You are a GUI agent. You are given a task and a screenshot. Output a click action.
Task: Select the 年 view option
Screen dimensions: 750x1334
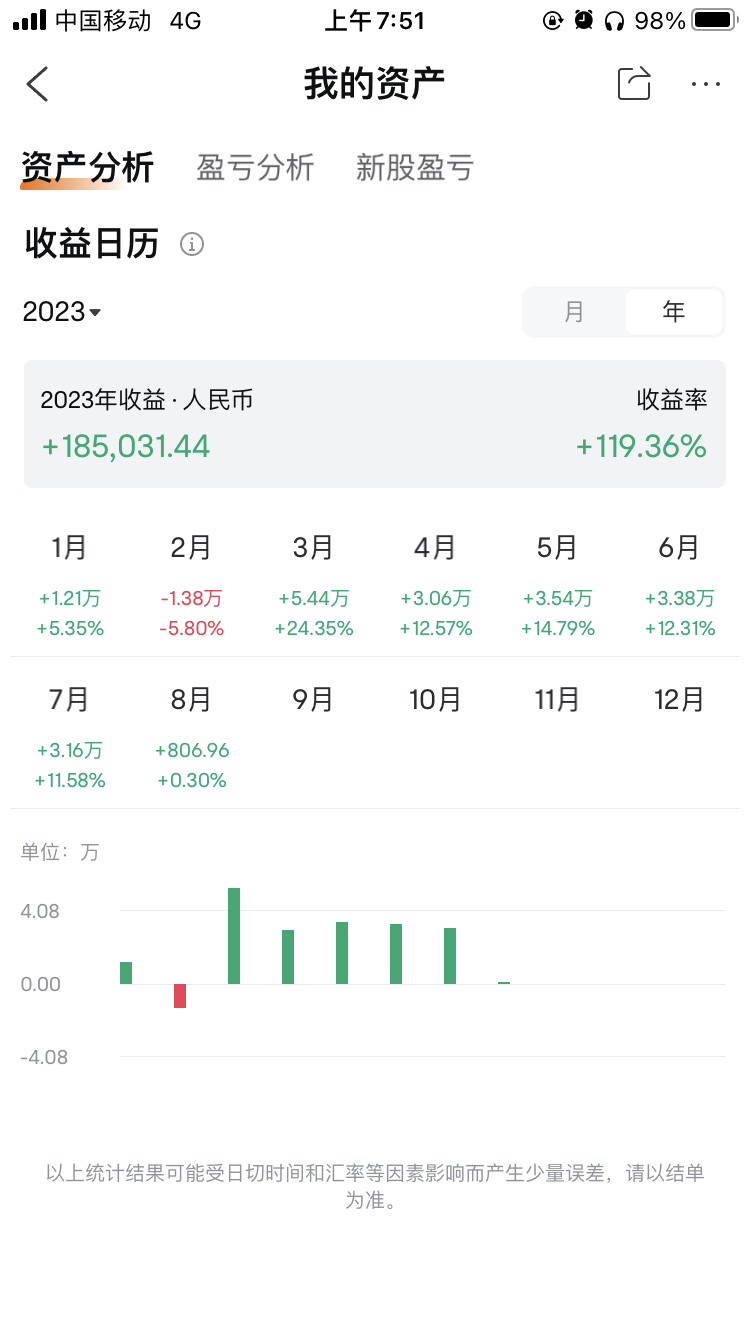pyautogui.click(x=674, y=312)
